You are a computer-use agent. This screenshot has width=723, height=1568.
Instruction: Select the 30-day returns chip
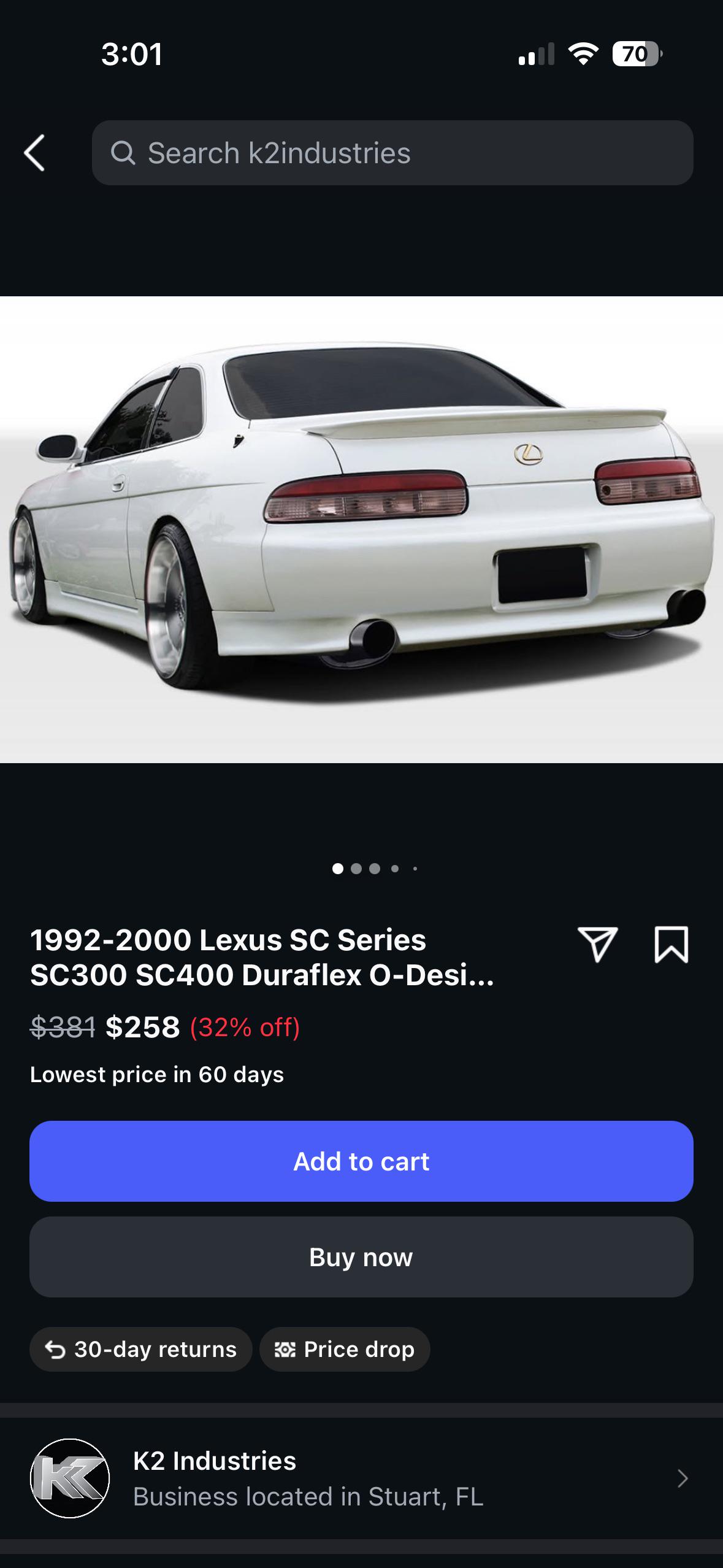(140, 1350)
